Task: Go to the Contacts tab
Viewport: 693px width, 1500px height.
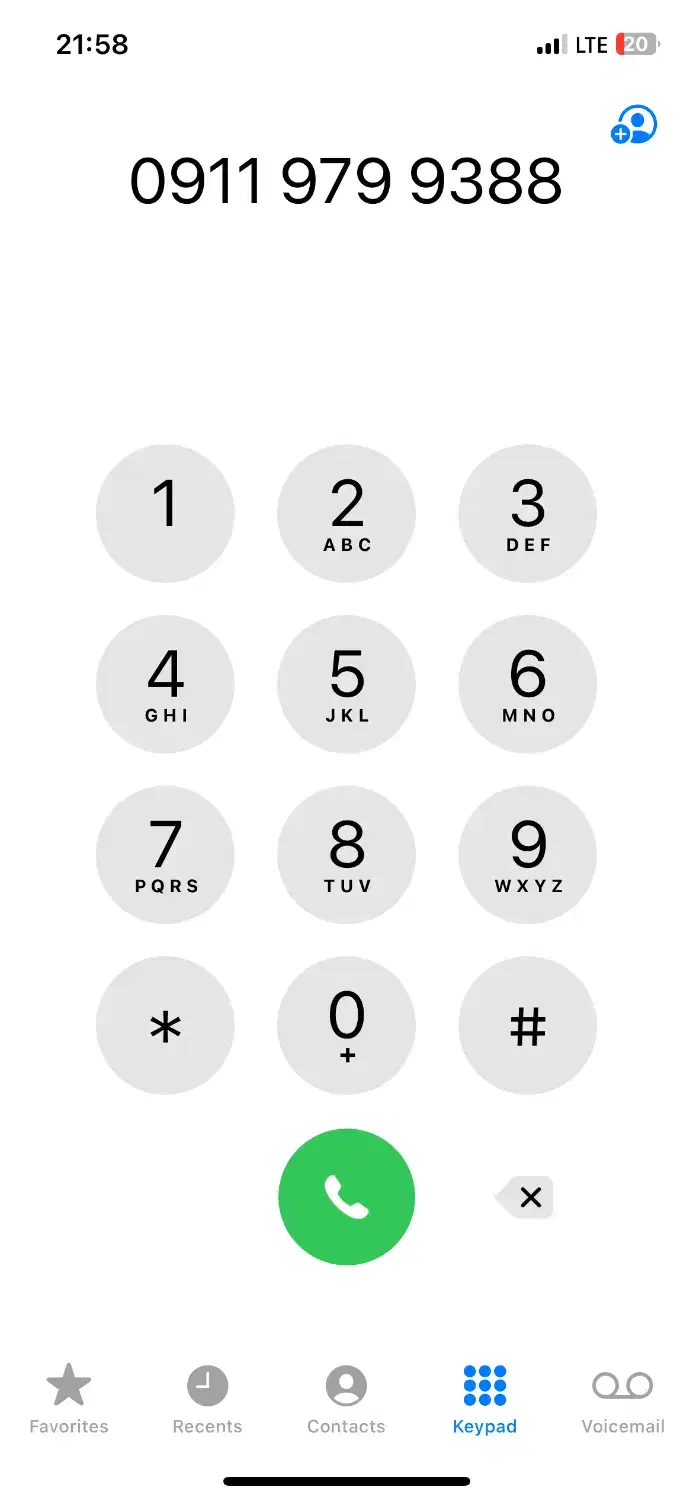Action: pyautogui.click(x=346, y=1399)
